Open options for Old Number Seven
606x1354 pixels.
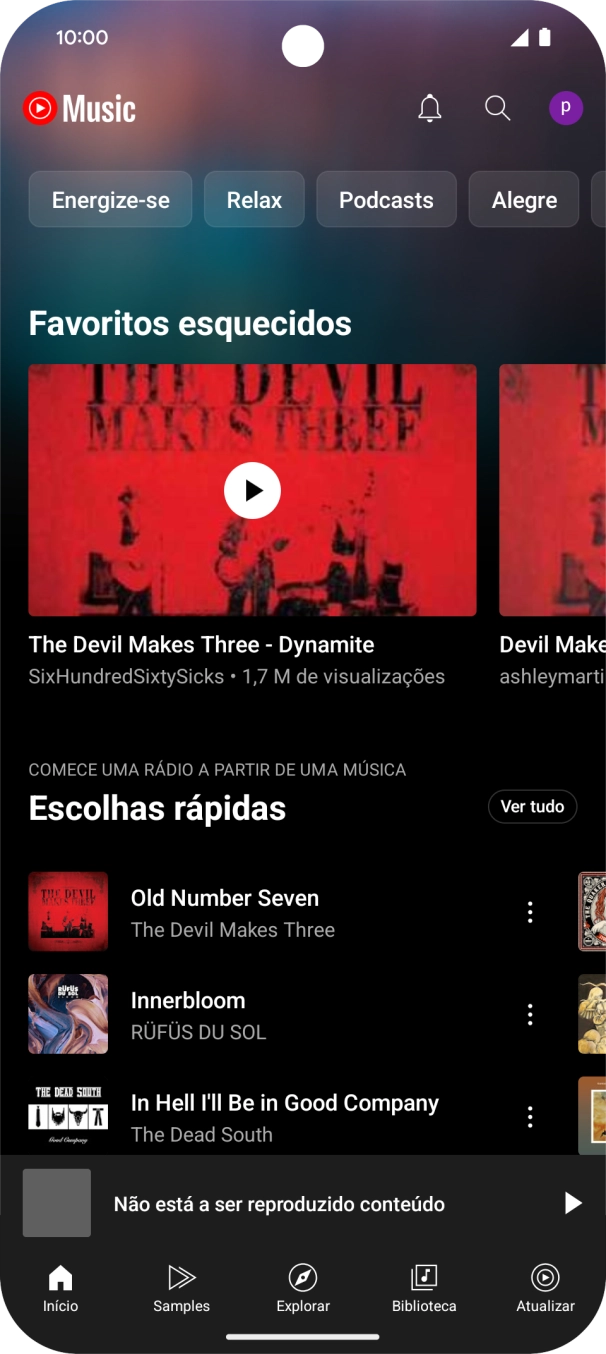pos(530,912)
